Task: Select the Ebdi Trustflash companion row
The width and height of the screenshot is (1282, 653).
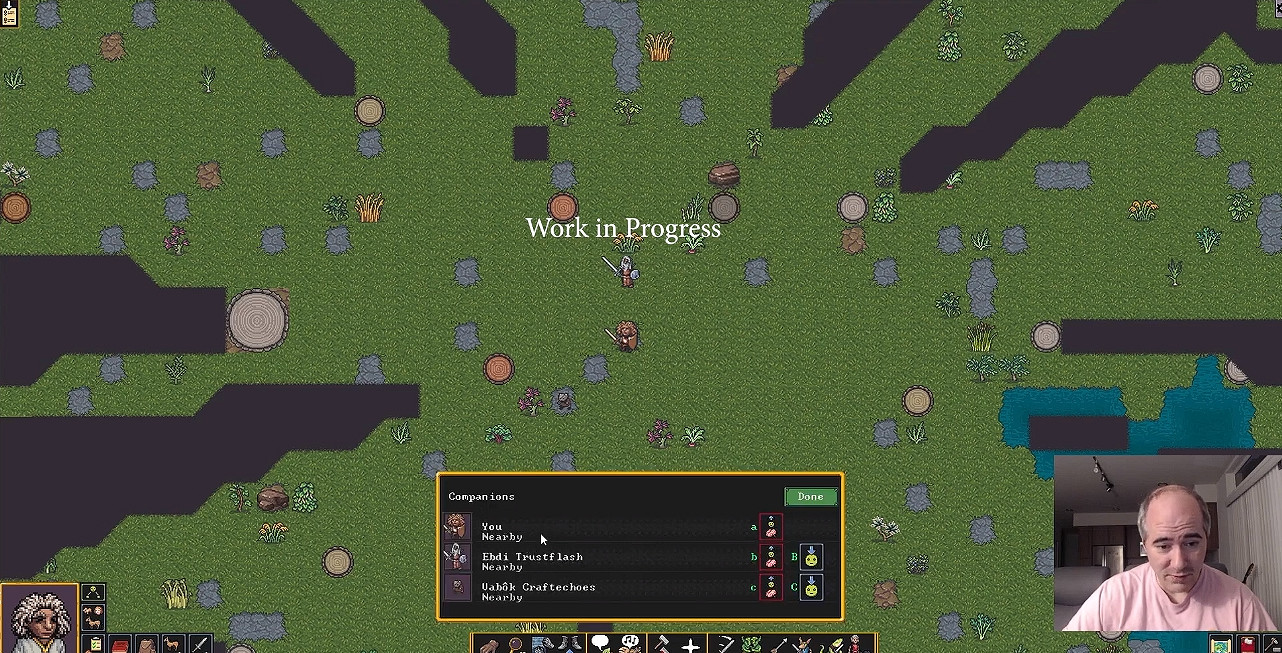Action: (600, 561)
